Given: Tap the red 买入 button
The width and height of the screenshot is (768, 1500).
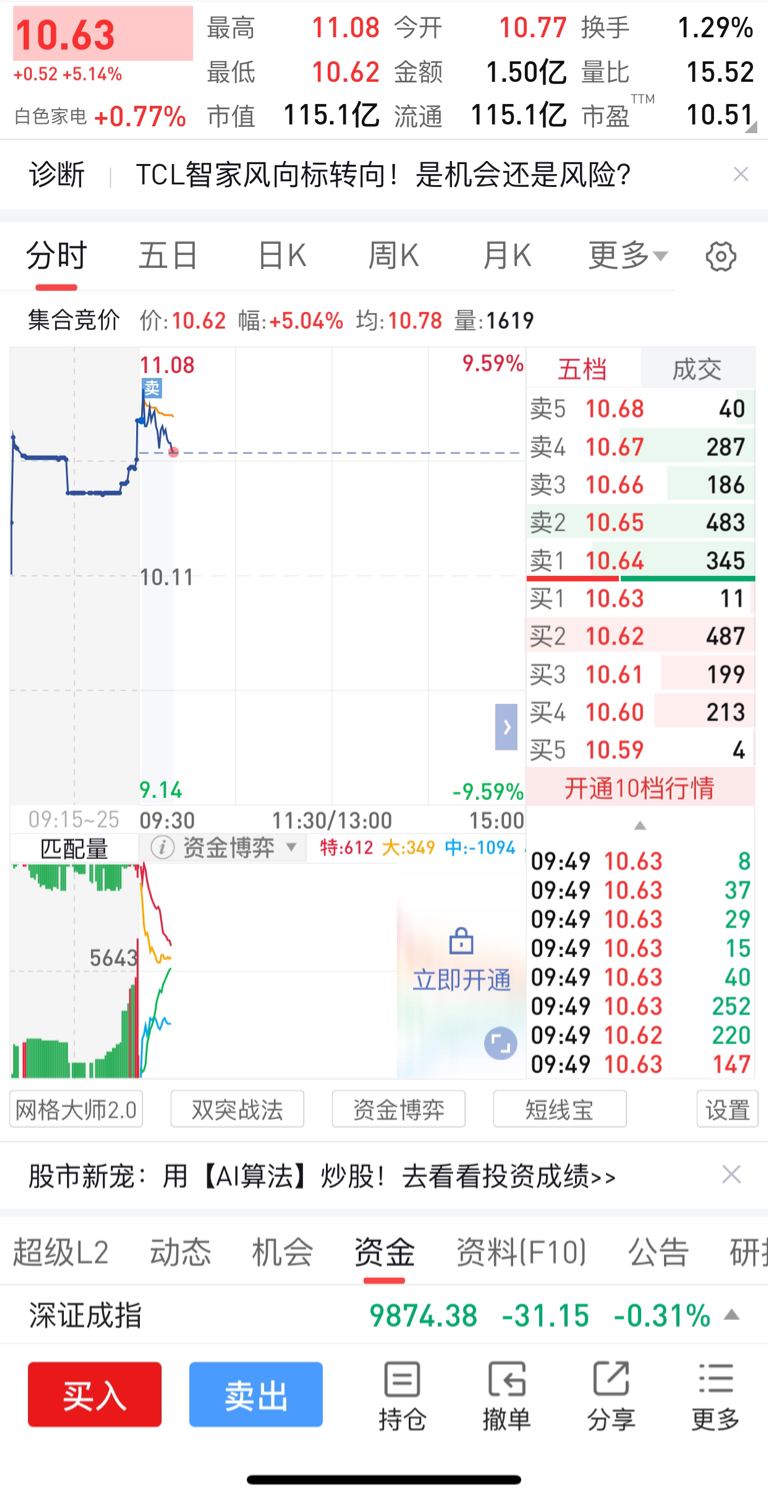Looking at the screenshot, I should click(x=95, y=1395).
